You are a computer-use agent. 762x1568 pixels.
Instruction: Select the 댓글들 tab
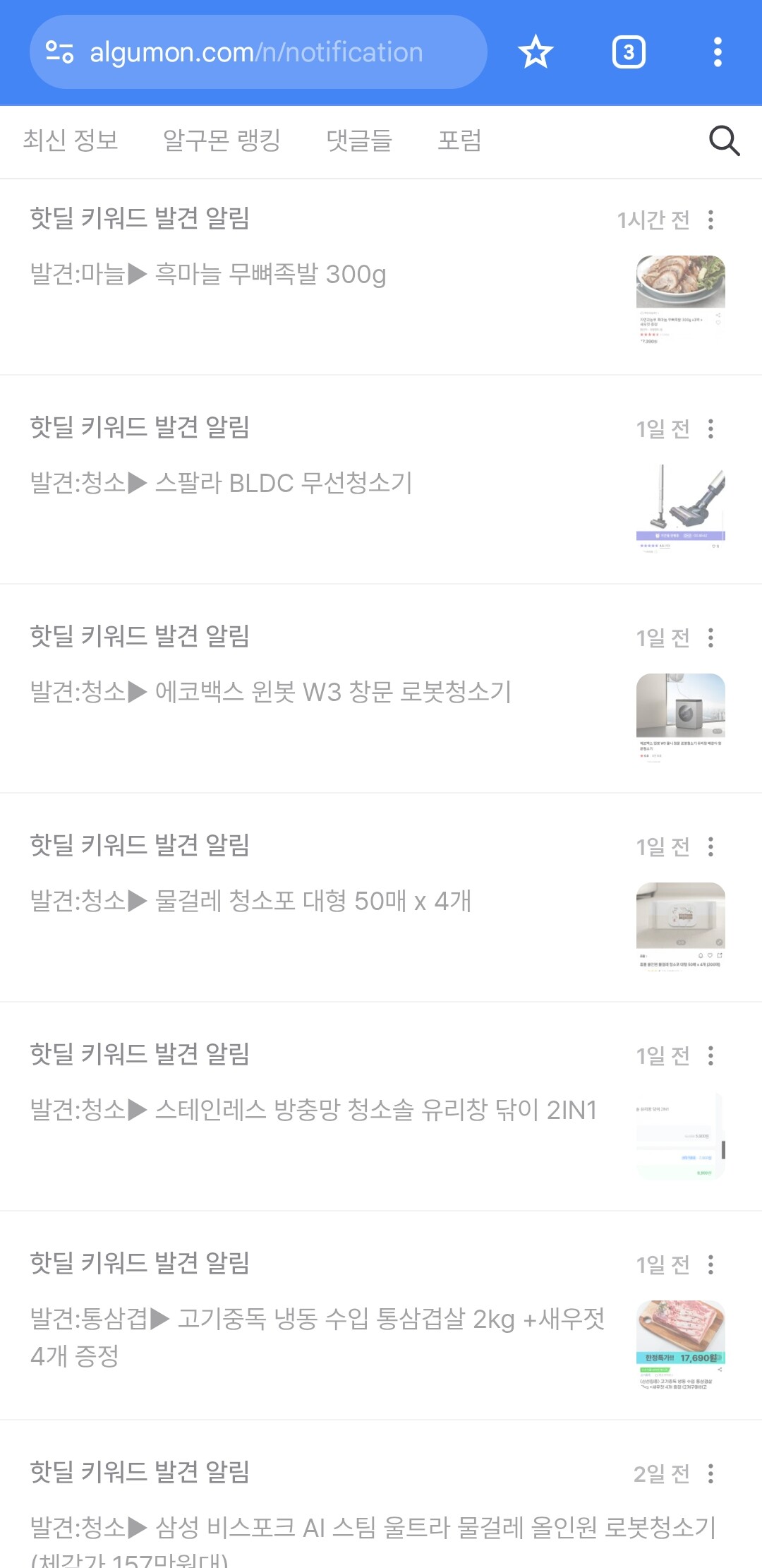pyautogui.click(x=359, y=140)
